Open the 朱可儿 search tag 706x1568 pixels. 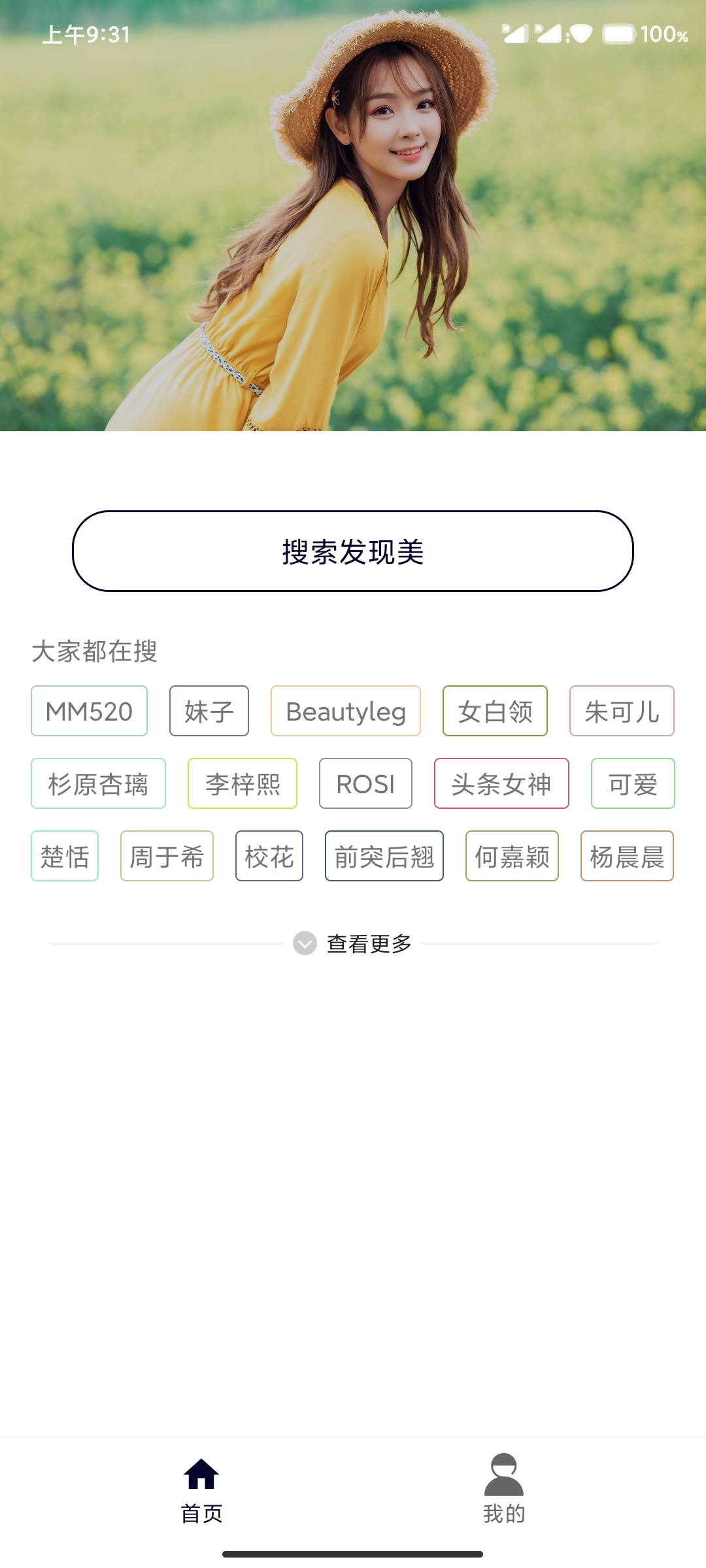[x=622, y=711]
